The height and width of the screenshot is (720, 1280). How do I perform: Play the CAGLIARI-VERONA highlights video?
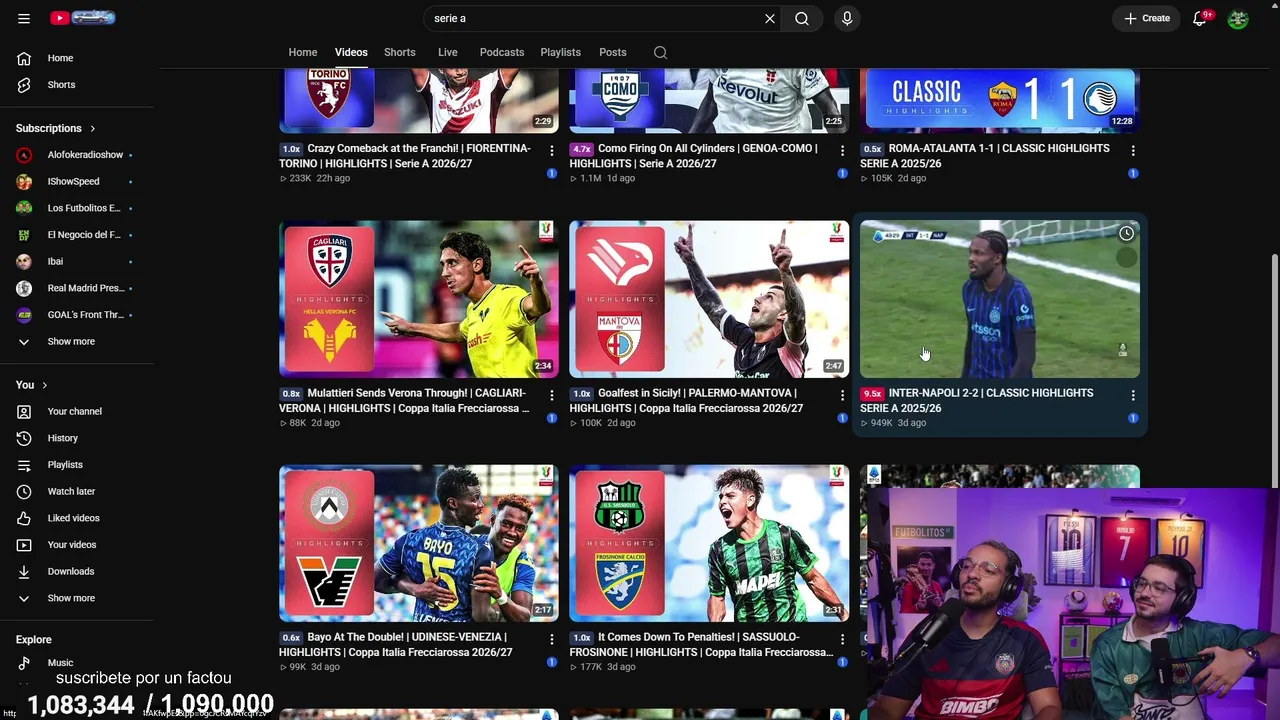point(419,299)
